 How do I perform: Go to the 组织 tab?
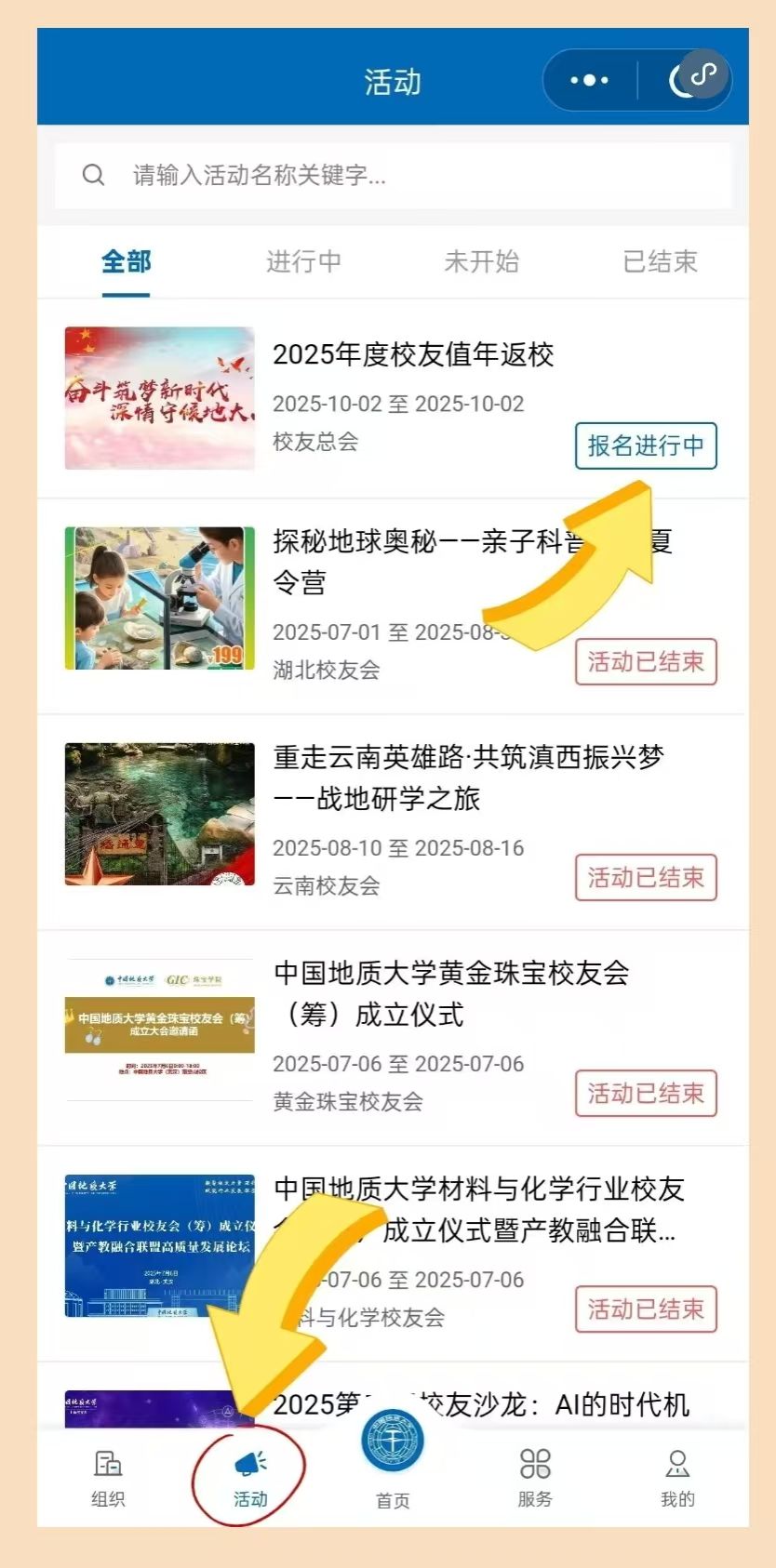108,1479
